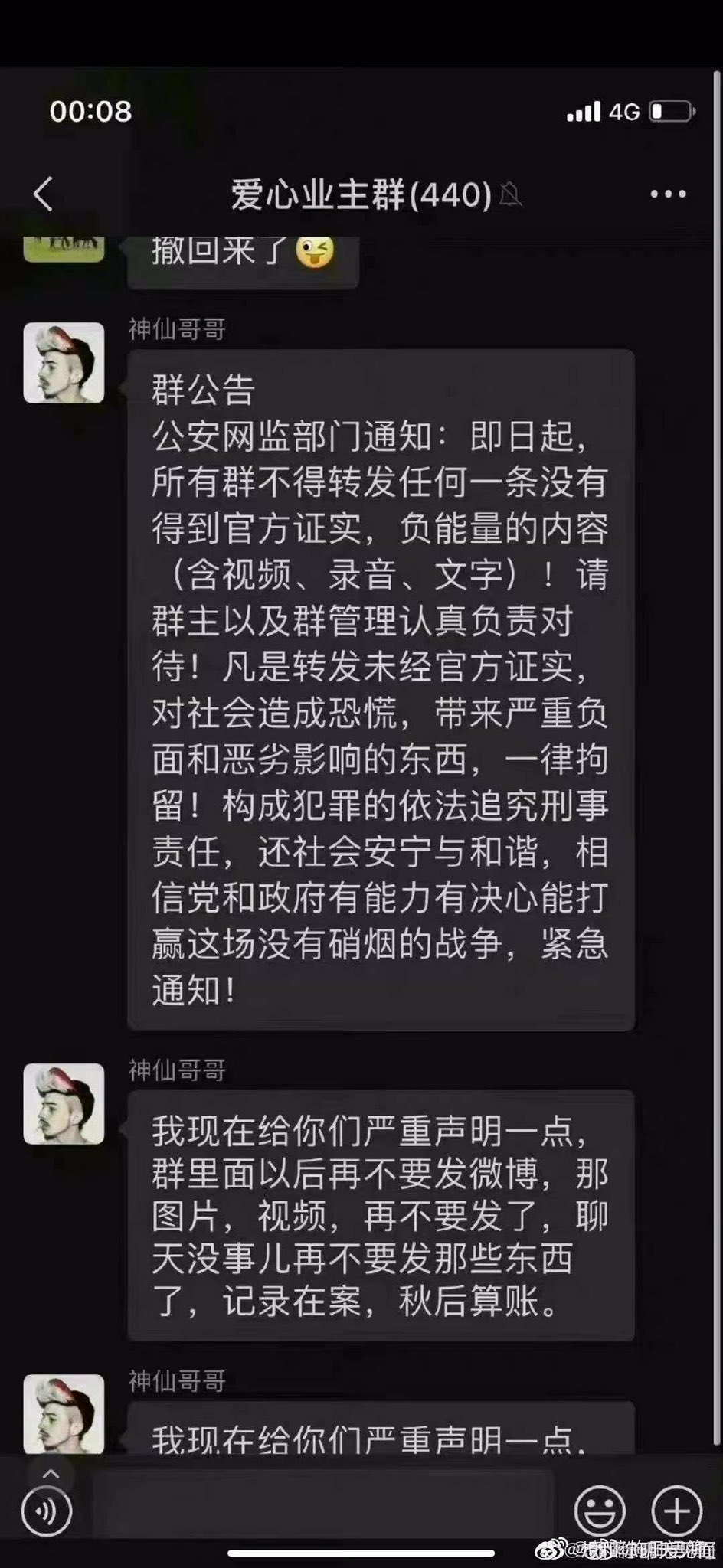Open the plus attachments menu
Screen dimensions: 723x1568
[x=676, y=1512]
